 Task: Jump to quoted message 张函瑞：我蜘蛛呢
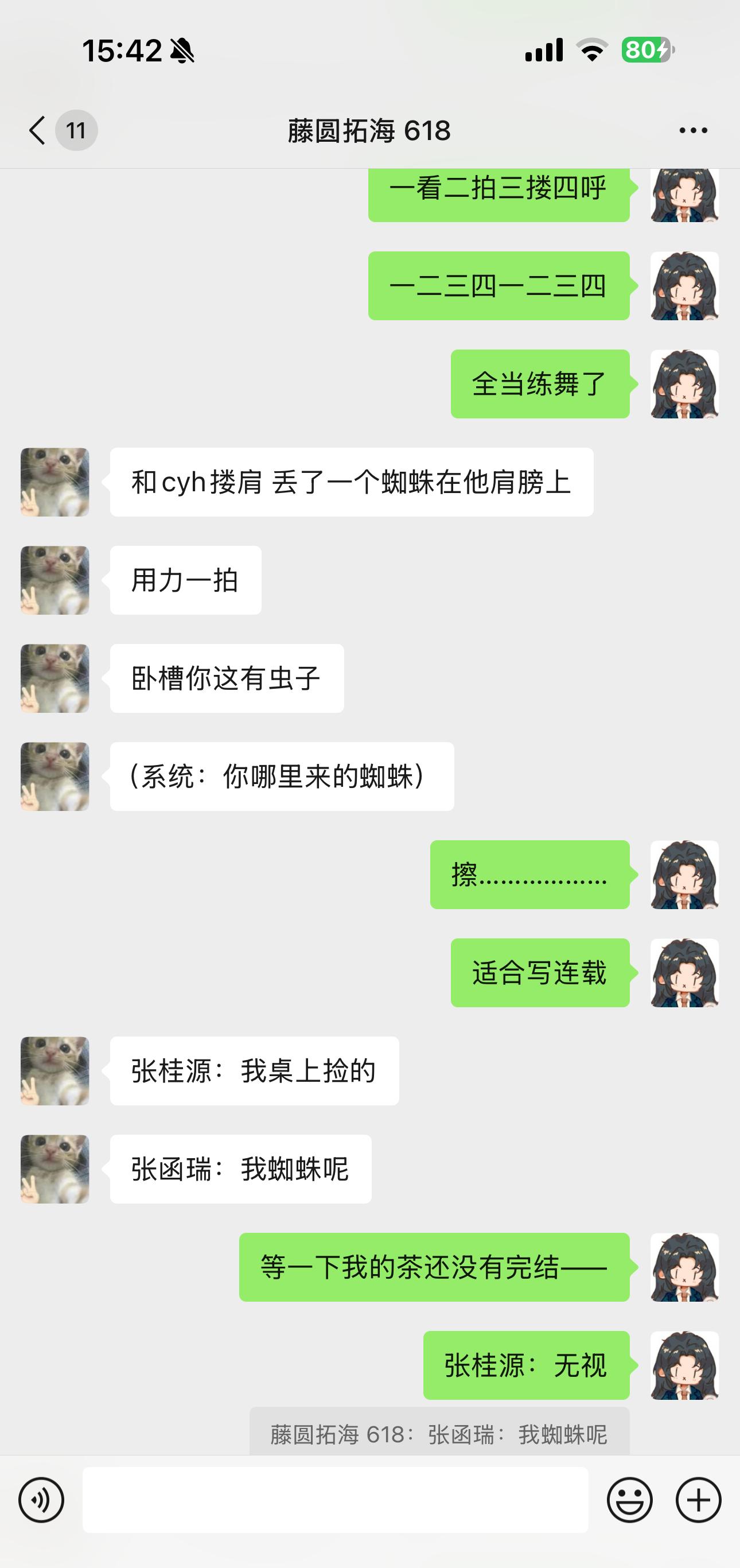(439, 1434)
